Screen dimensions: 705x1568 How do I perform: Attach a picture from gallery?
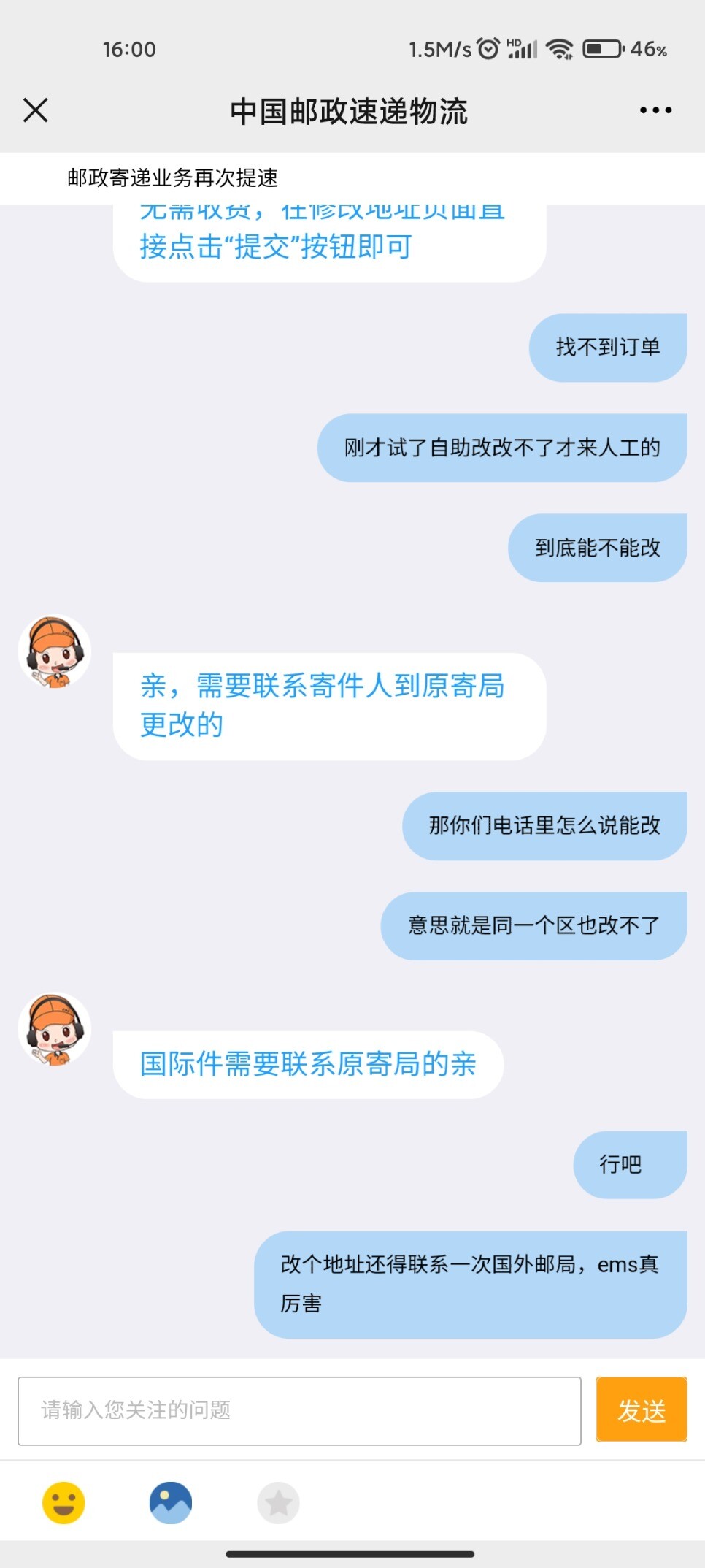pos(171,1502)
